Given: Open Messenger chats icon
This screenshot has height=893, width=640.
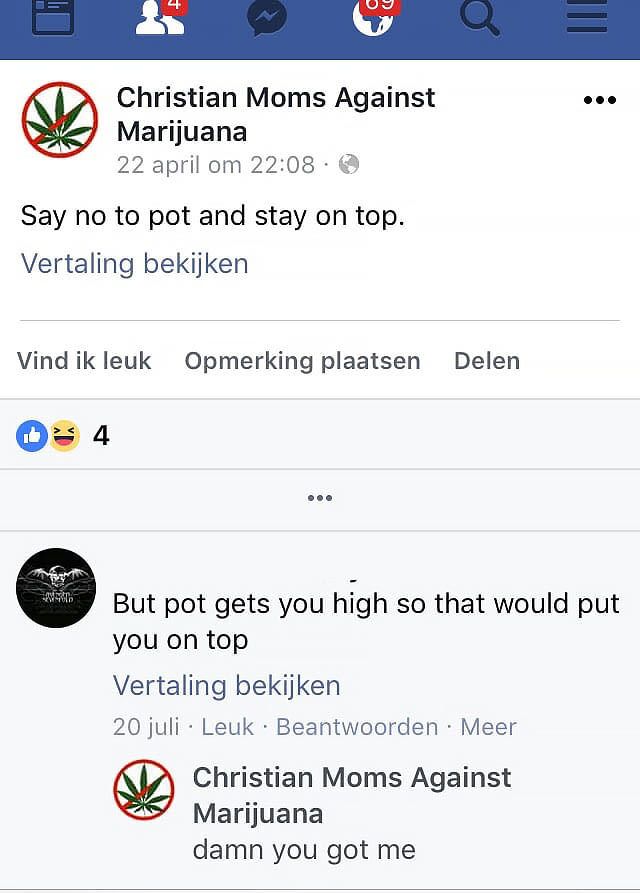Looking at the screenshot, I should point(267,18).
